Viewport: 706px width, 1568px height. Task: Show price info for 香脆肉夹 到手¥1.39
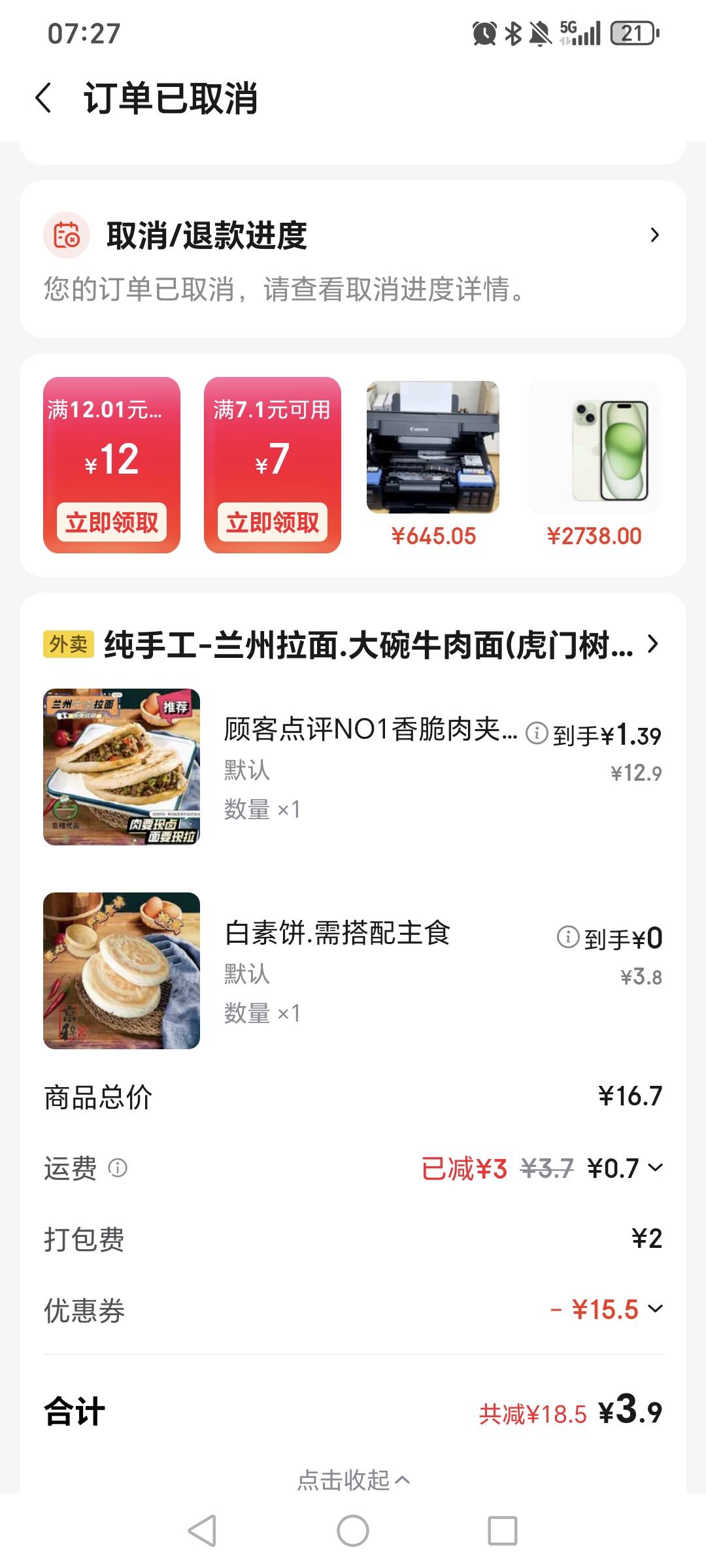click(537, 733)
